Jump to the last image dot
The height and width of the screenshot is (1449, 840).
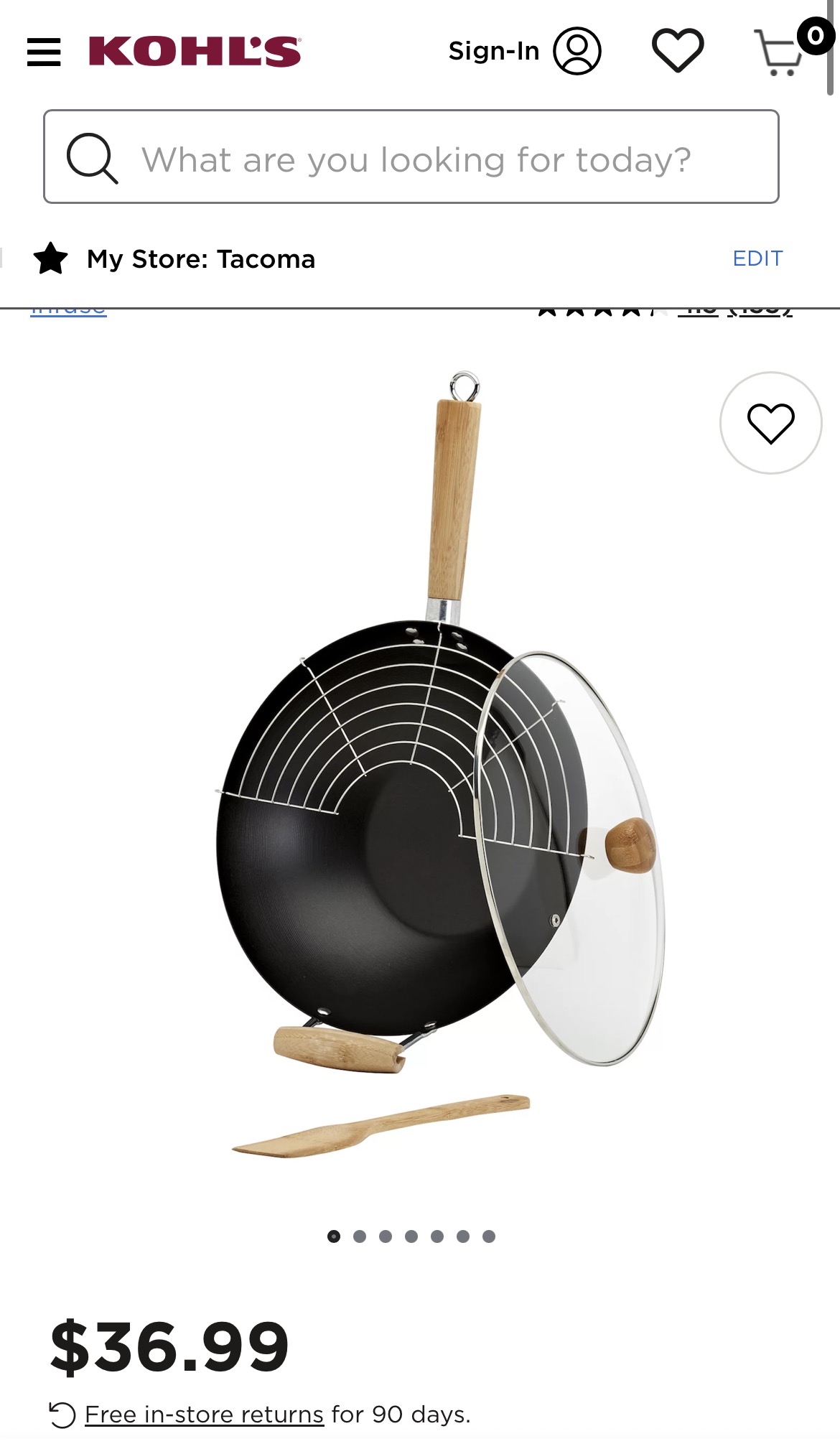click(x=489, y=1236)
